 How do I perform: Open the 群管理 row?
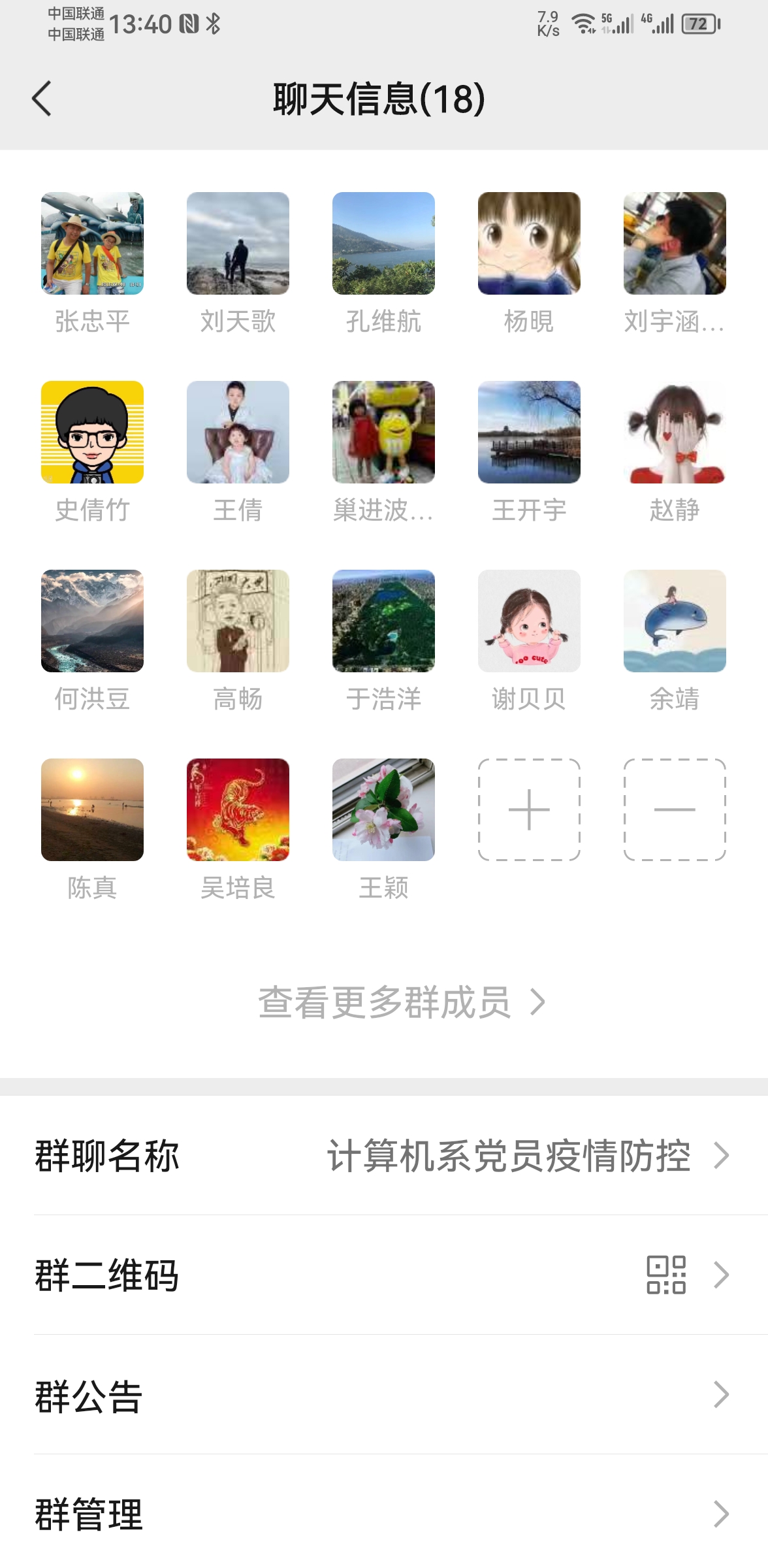click(x=384, y=1514)
